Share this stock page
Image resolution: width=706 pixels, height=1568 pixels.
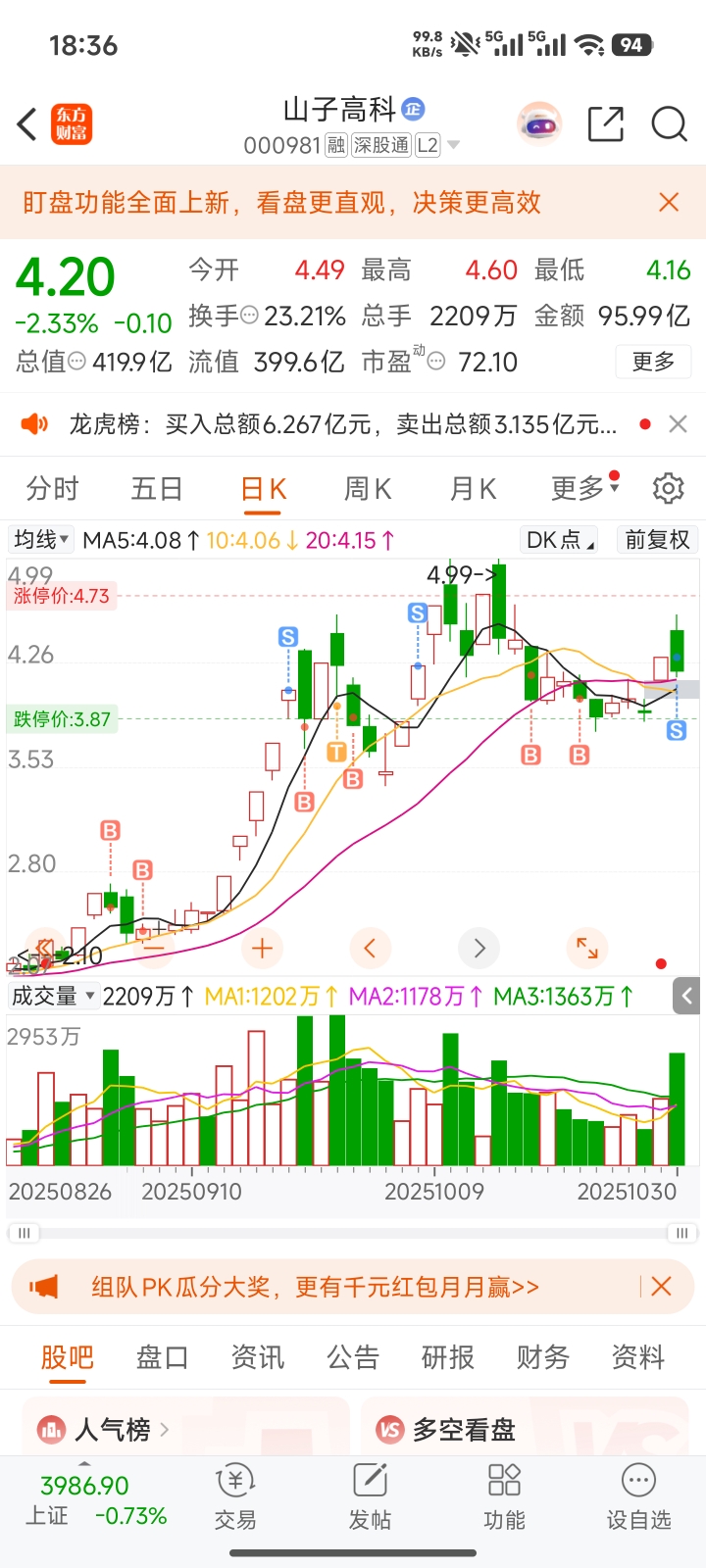[x=605, y=124]
